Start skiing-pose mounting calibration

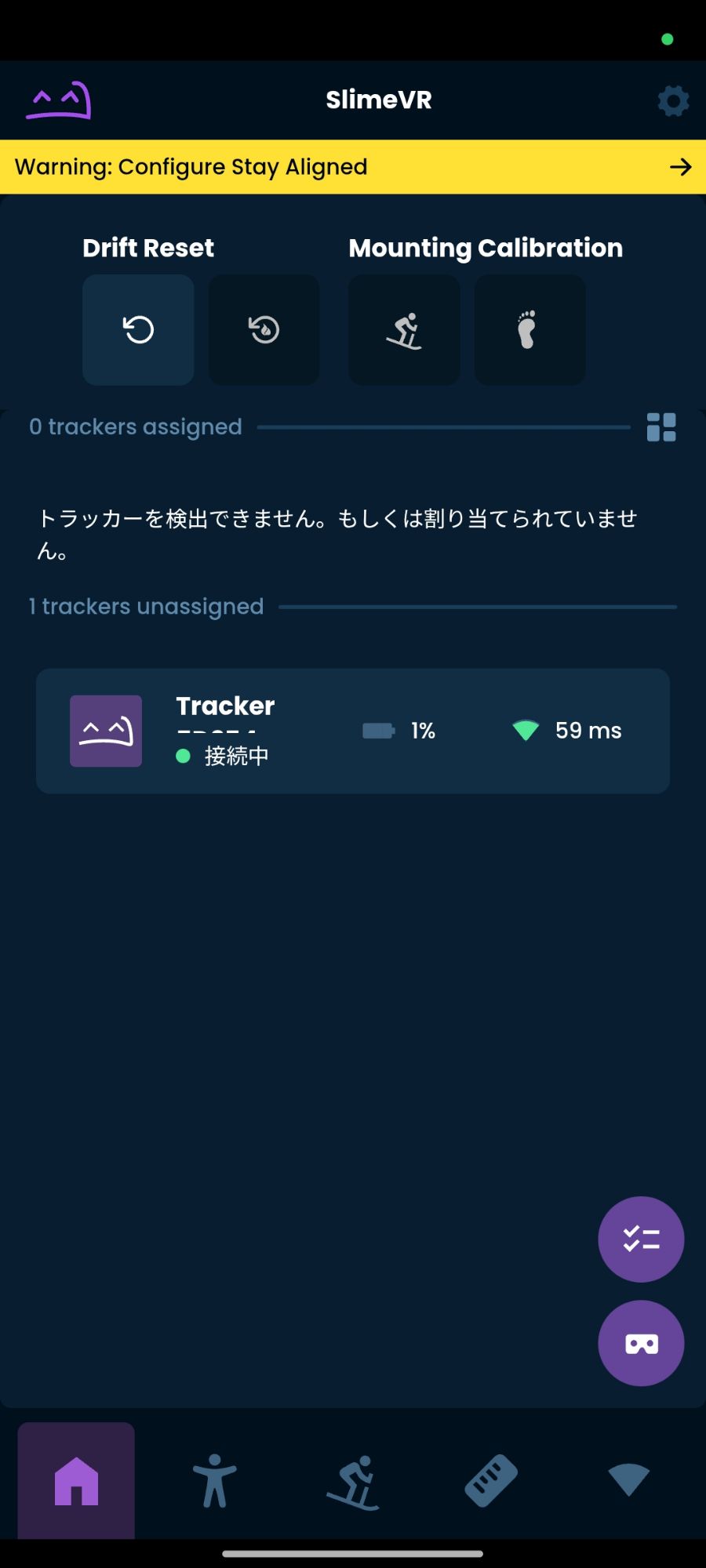[x=404, y=330]
